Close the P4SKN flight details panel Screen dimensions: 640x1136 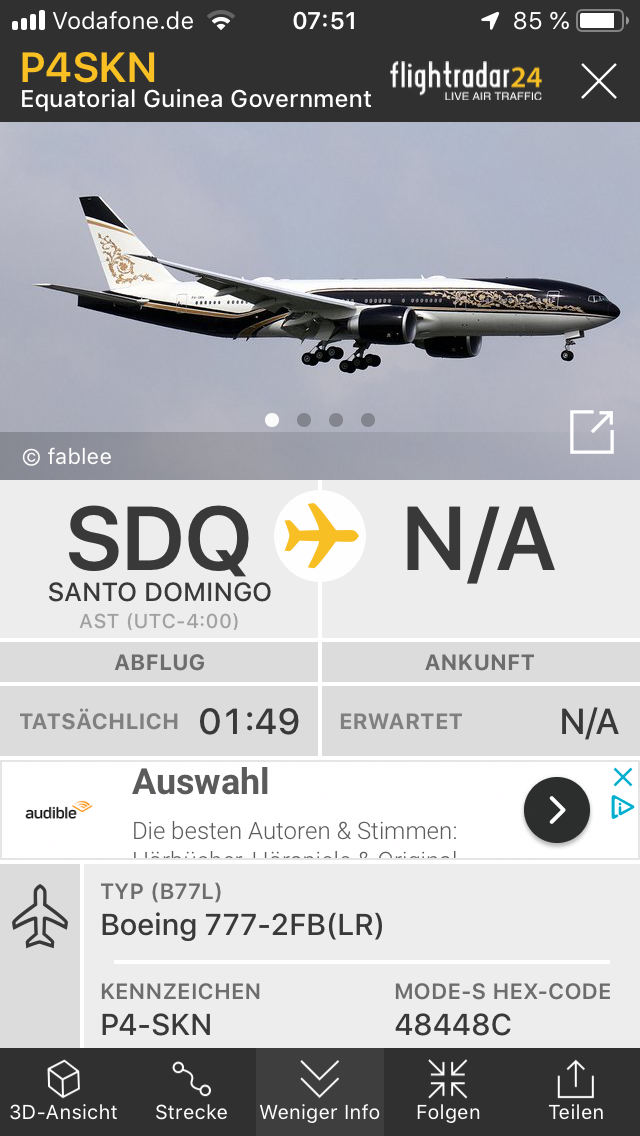(599, 81)
